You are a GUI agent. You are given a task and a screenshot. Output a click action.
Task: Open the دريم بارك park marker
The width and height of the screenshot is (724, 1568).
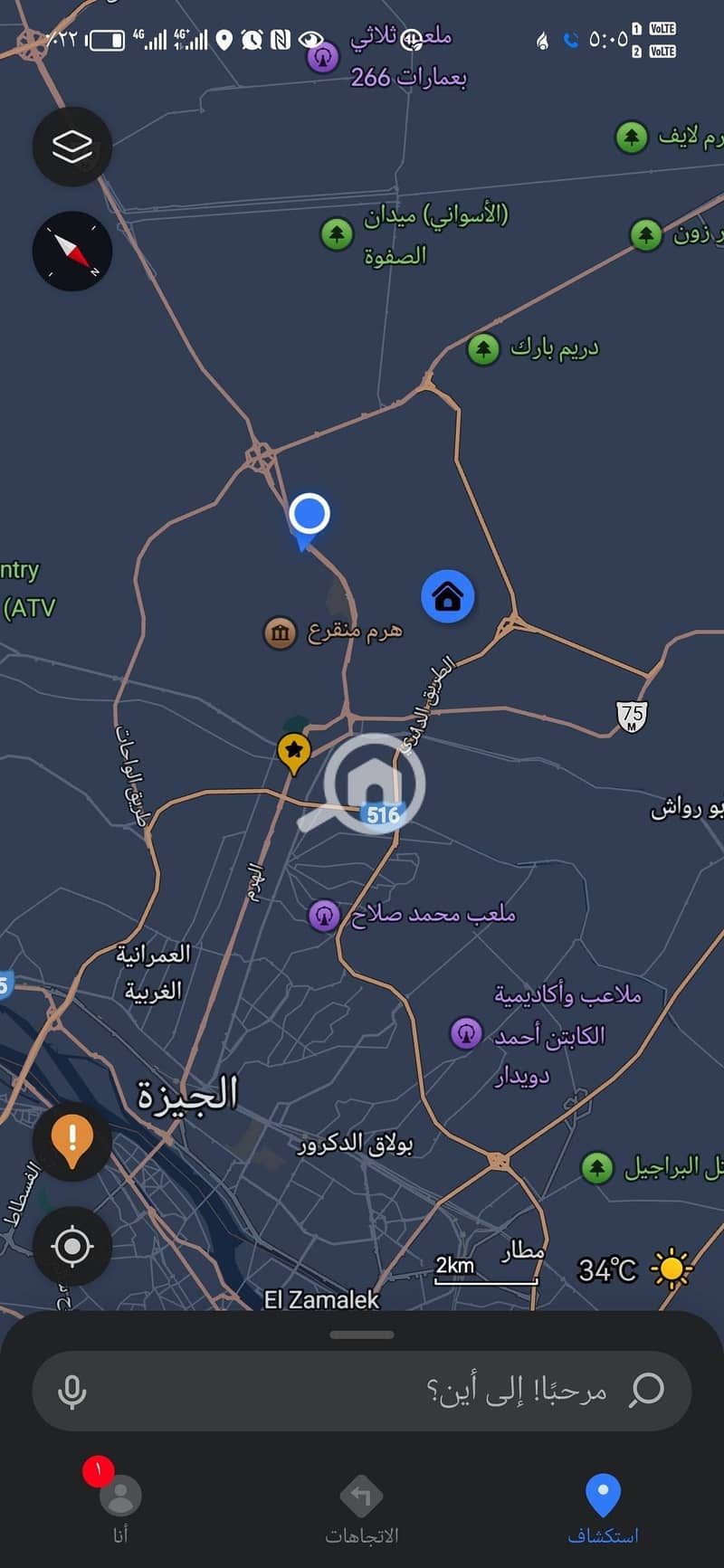[483, 348]
